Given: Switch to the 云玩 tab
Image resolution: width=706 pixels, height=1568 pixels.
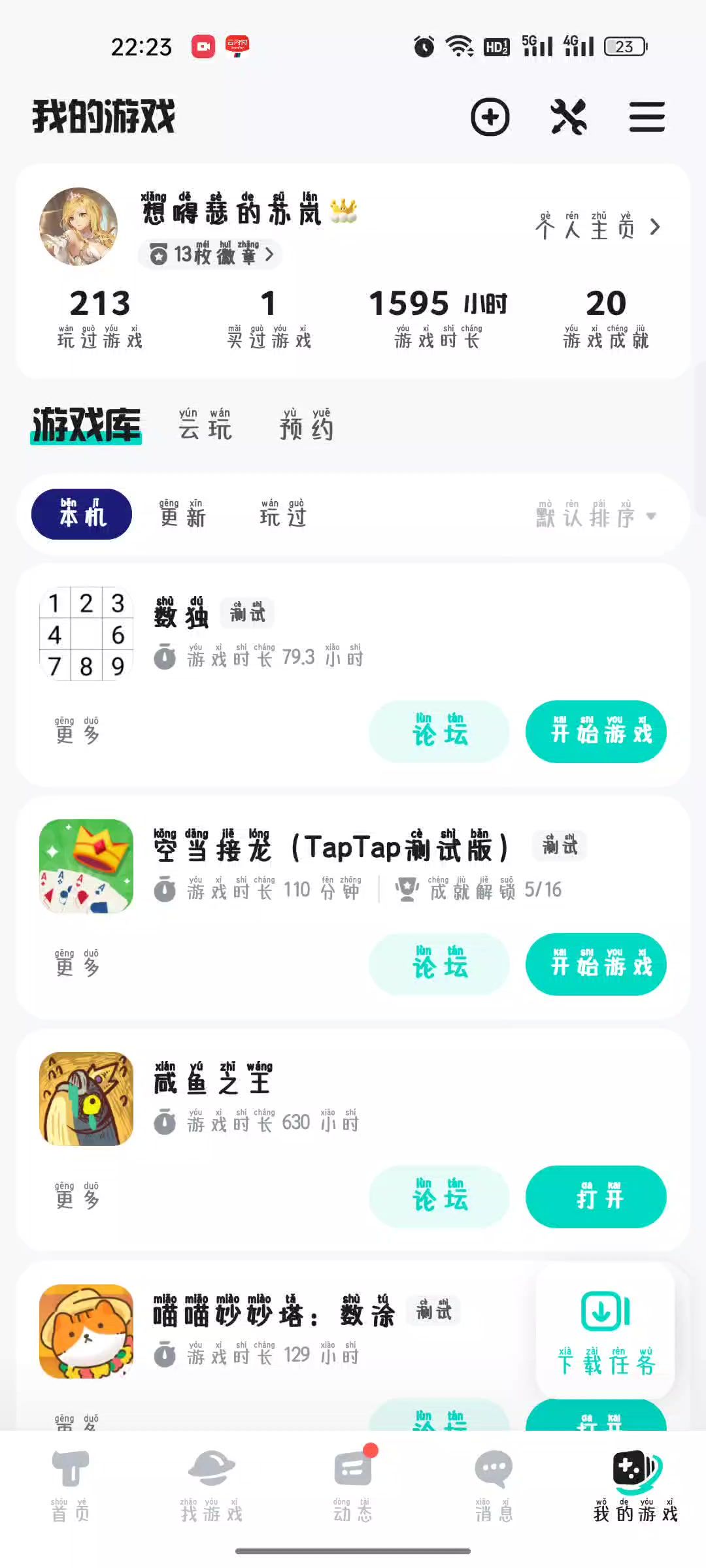Looking at the screenshot, I should coord(205,426).
